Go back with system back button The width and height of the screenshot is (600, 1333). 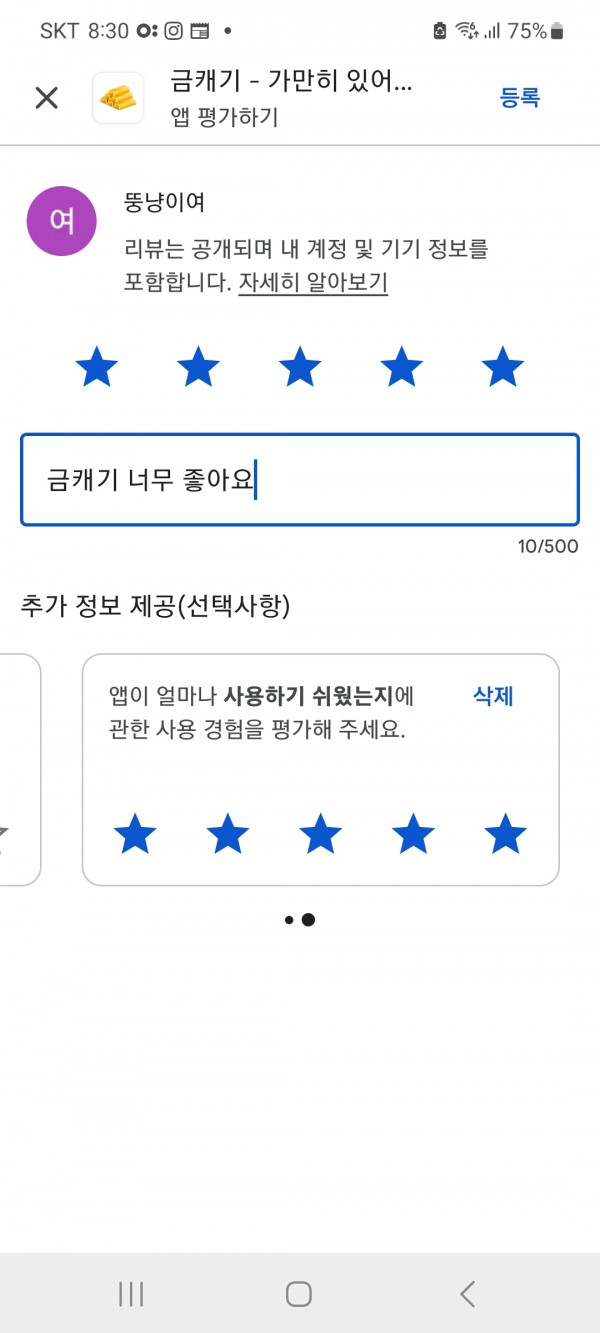point(467,1294)
